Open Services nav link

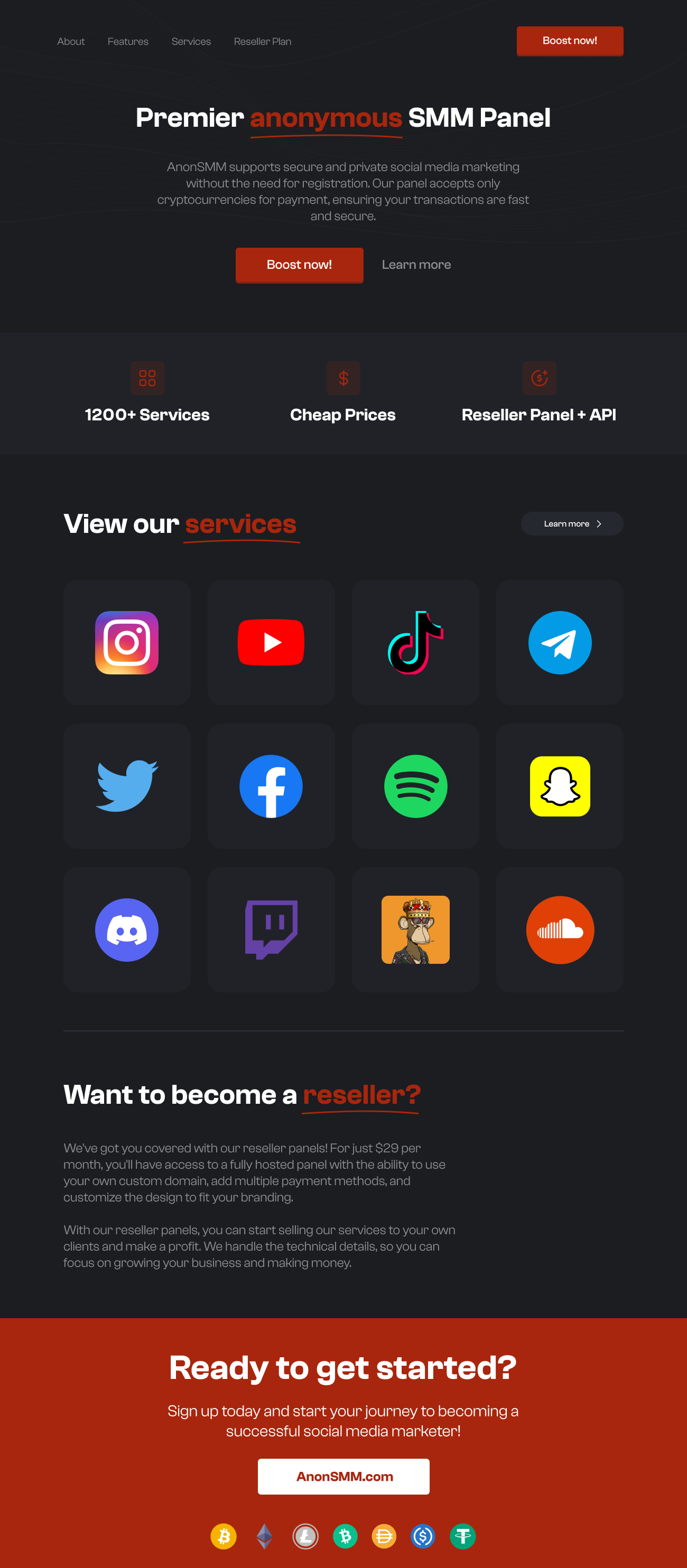tap(191, 41)
